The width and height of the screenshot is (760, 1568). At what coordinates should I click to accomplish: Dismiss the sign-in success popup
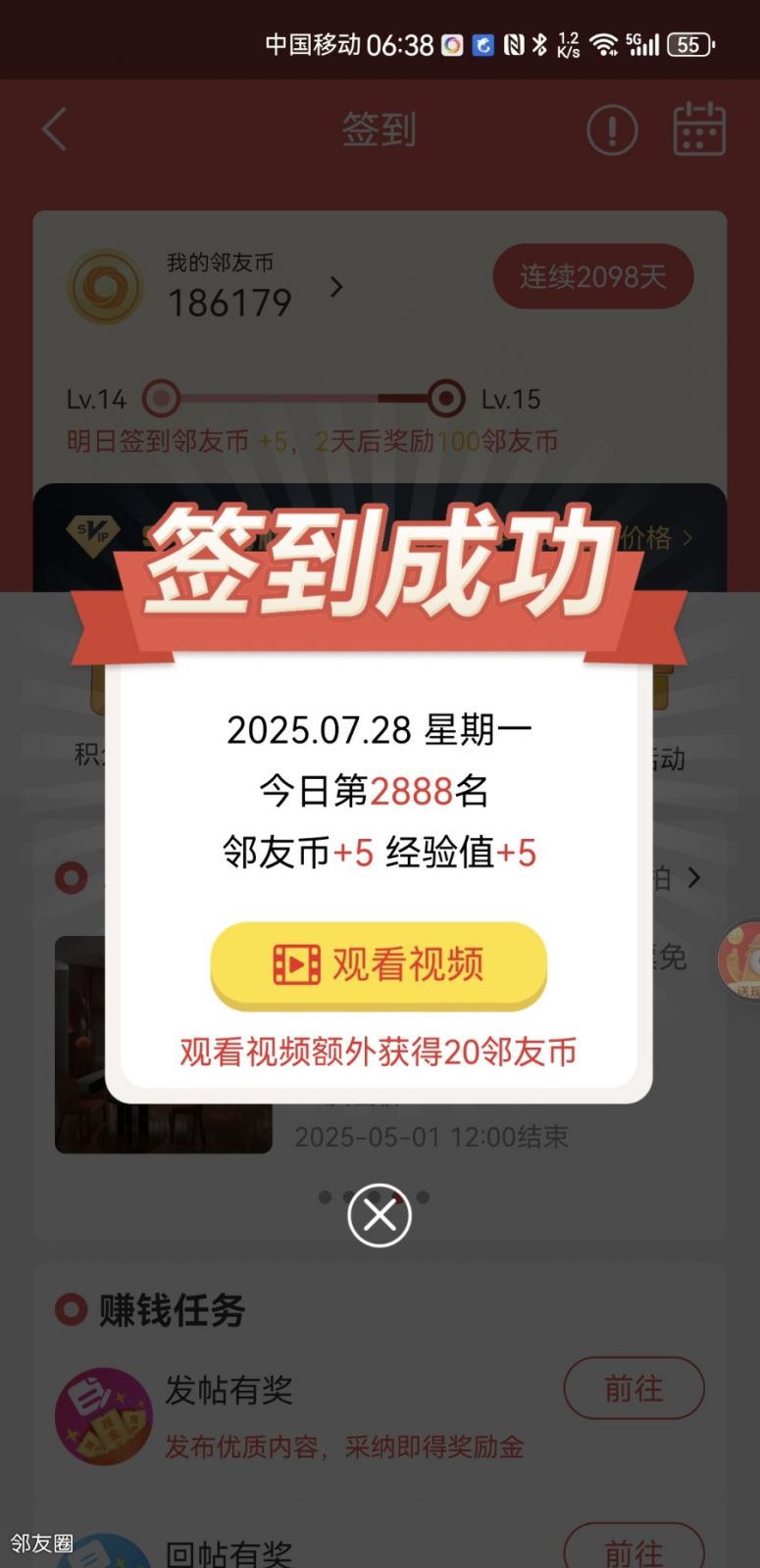point(380,1215)
